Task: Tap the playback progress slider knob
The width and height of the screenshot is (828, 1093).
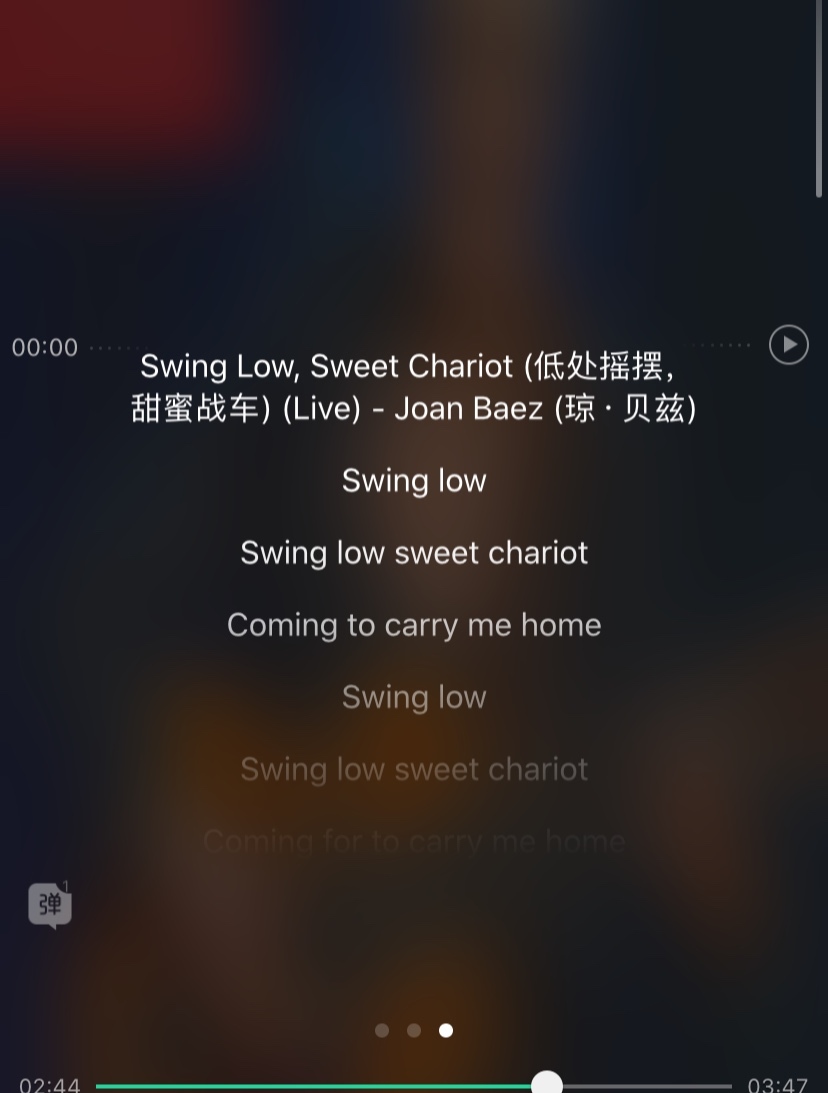Action: (x=547, y=1083)
